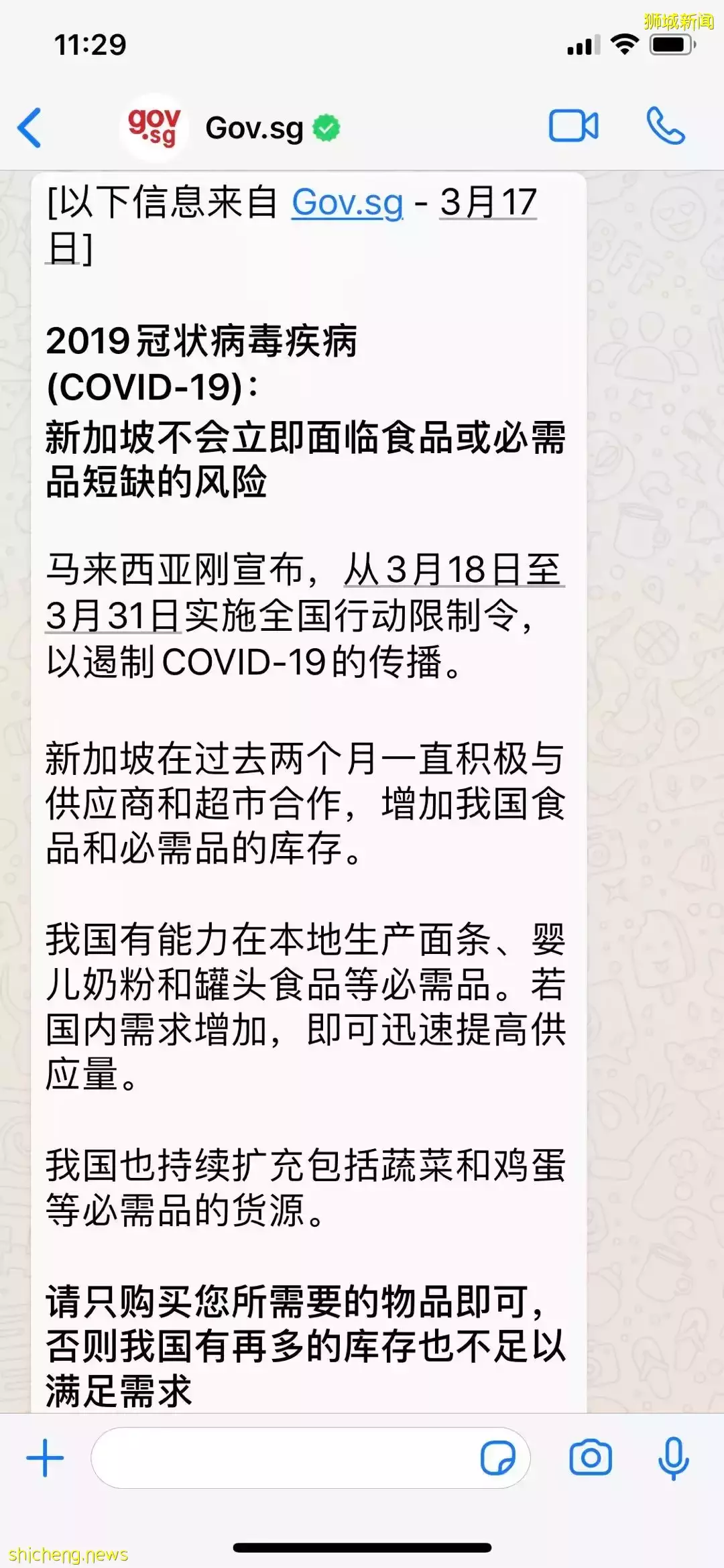
Task: Tap the underlined 3月17日 date
Action: pyautogui.click(x=488, y=202)
